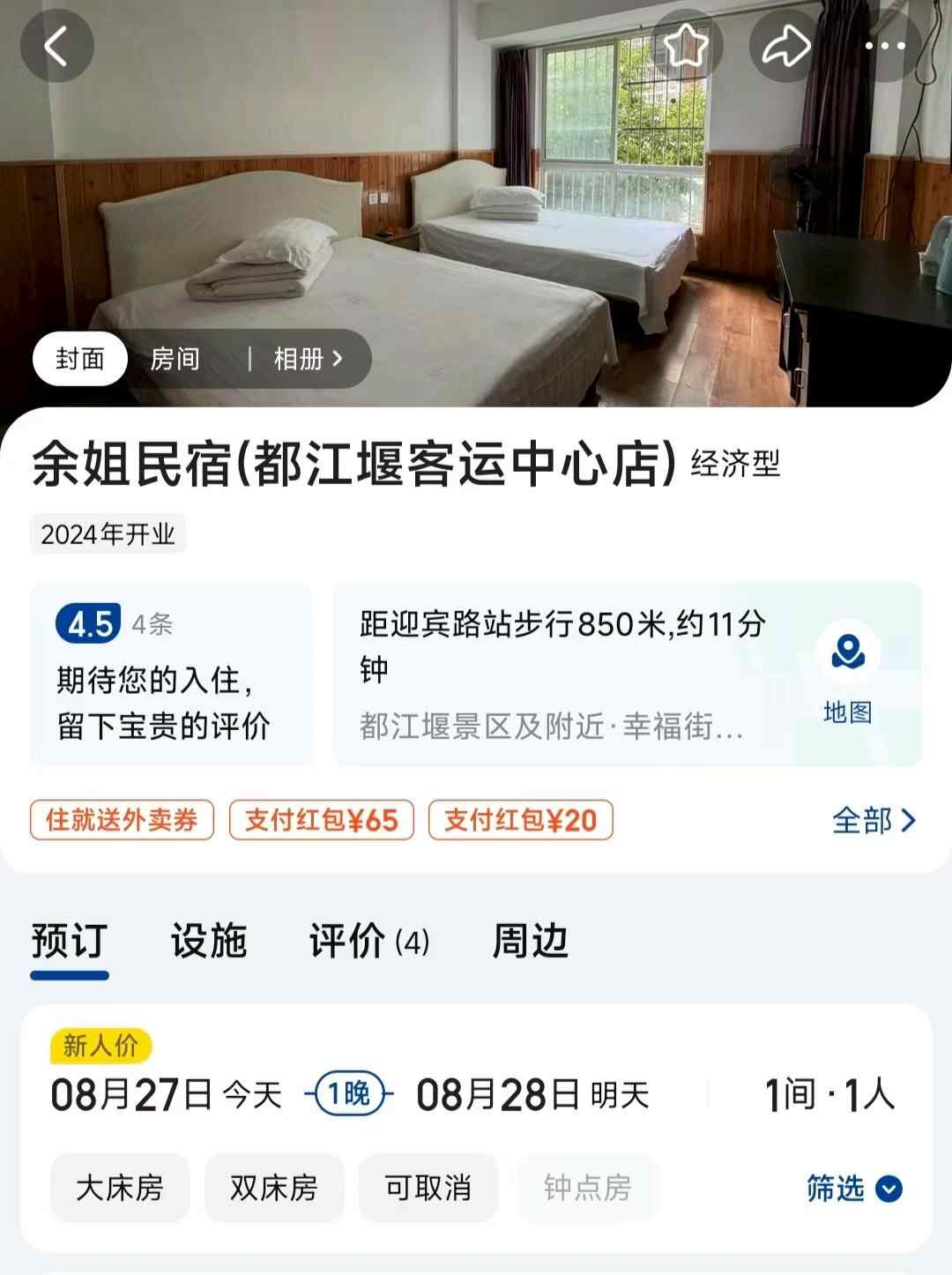Open the 4.5 rating reviews card
The image size is (952, 1275).
171,675
